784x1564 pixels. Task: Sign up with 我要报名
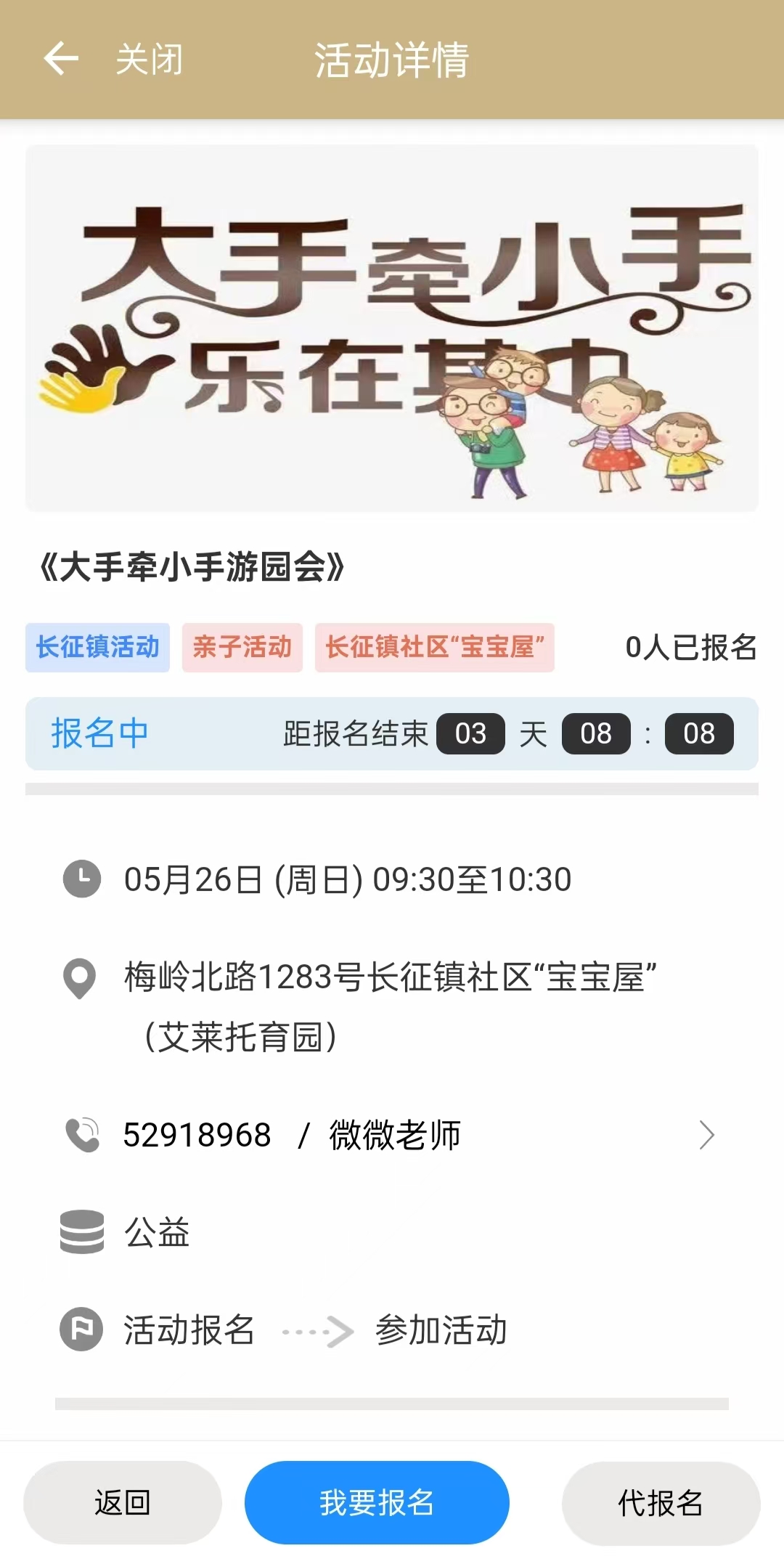[377, 1502]
